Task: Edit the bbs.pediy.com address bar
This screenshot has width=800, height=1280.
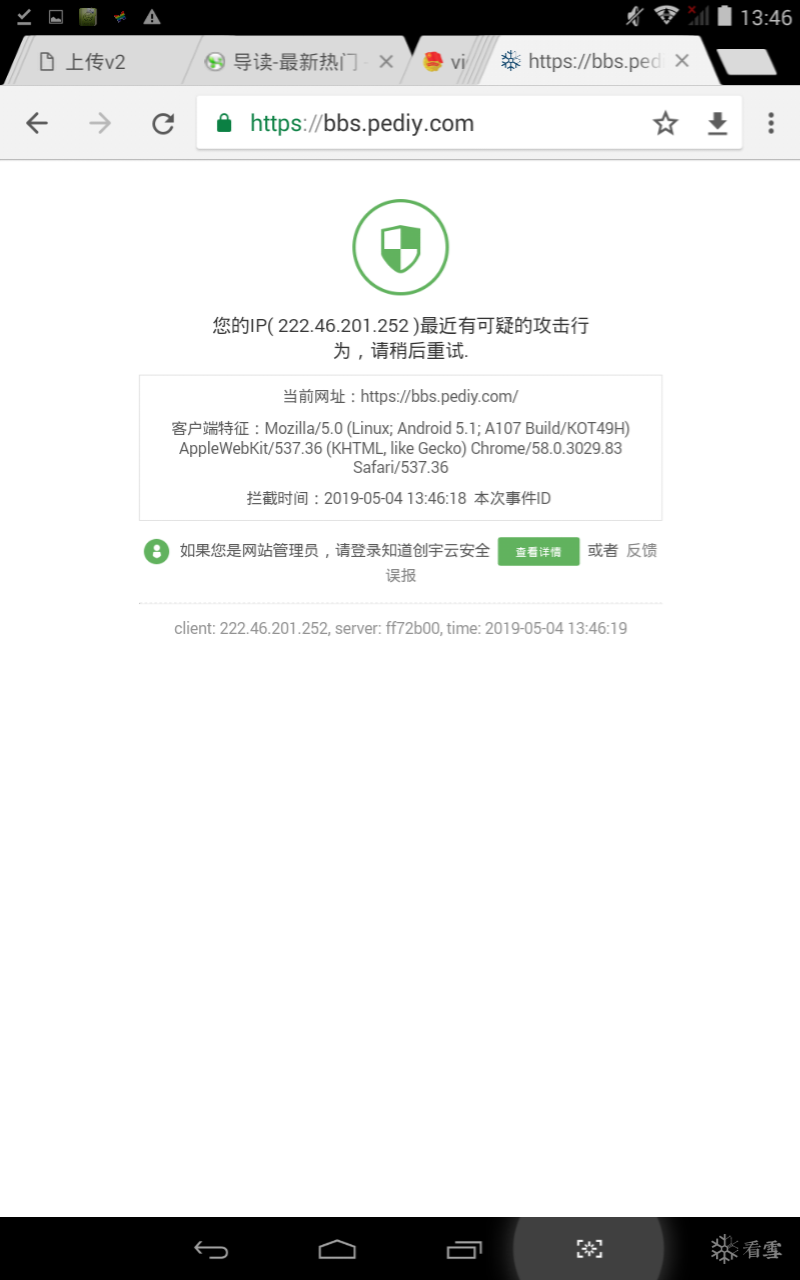Action: point(430,123)
